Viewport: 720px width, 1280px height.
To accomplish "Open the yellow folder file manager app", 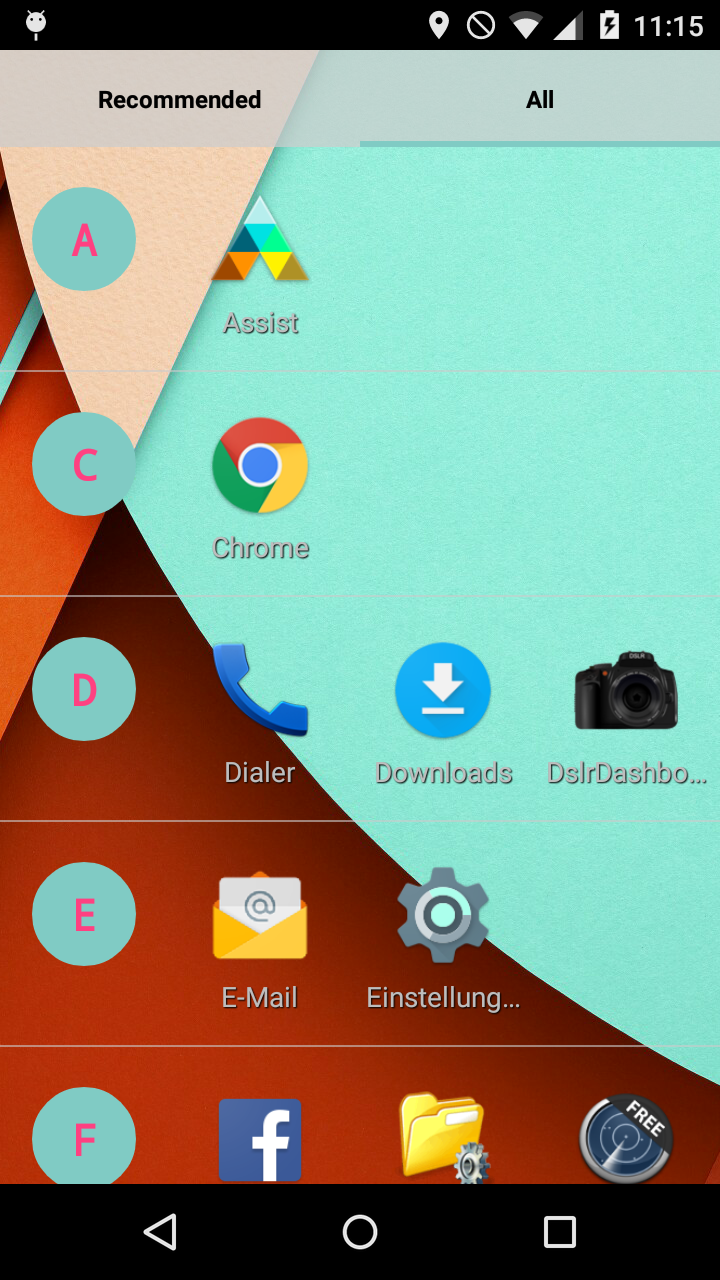I will click(443, 1137).
